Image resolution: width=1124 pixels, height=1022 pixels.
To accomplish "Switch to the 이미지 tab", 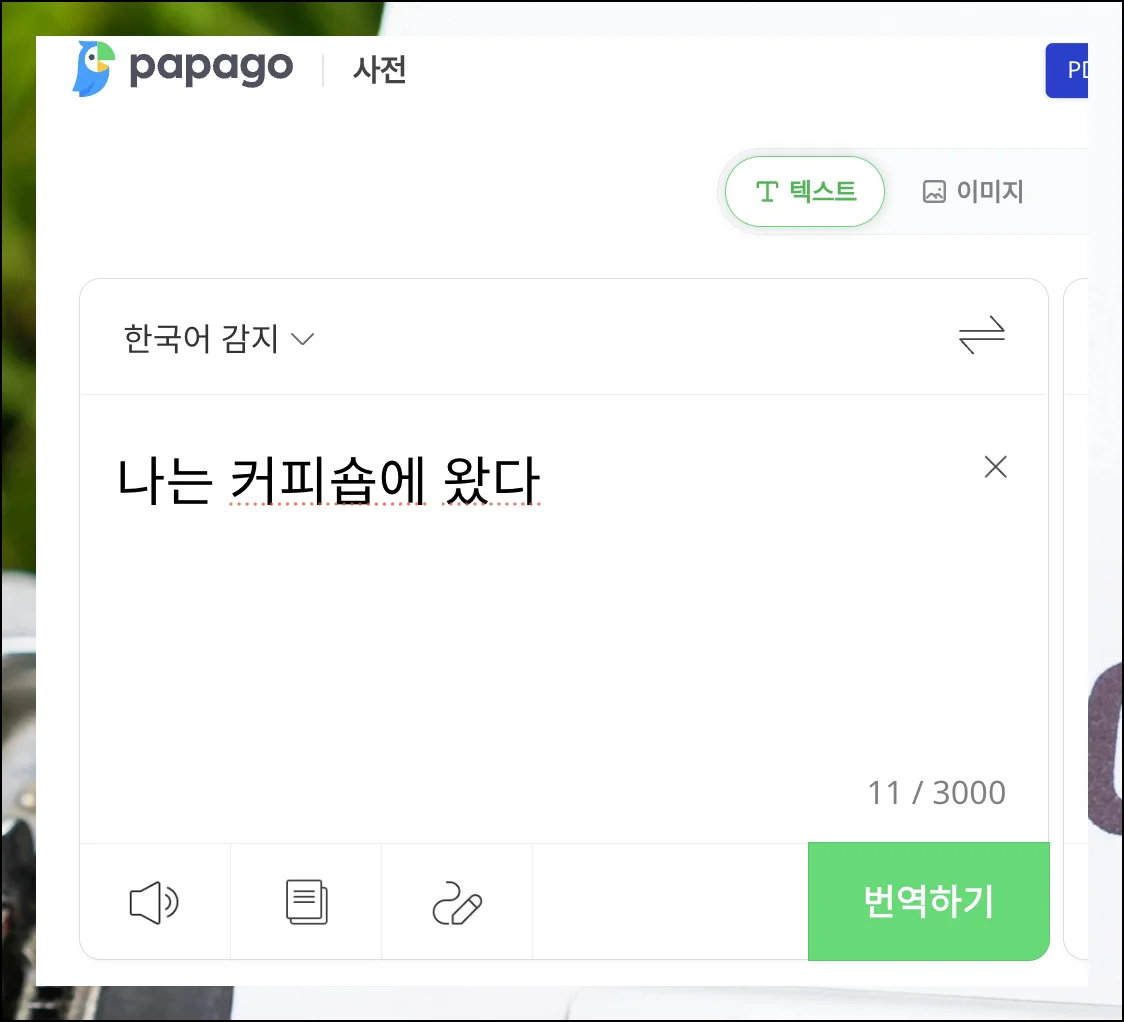I will (x=972, y=191).
